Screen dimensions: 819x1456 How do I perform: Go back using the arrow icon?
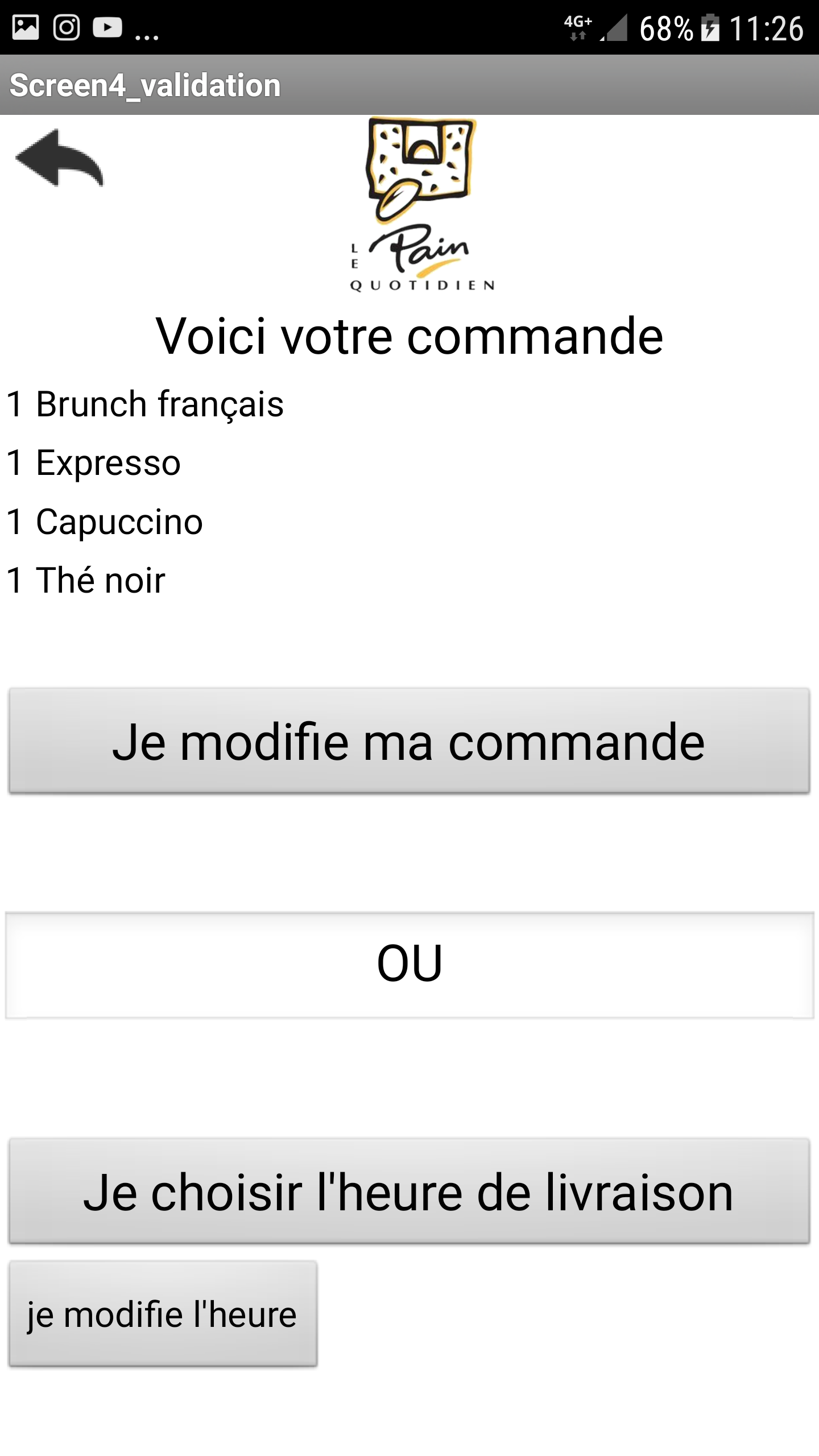60,158
